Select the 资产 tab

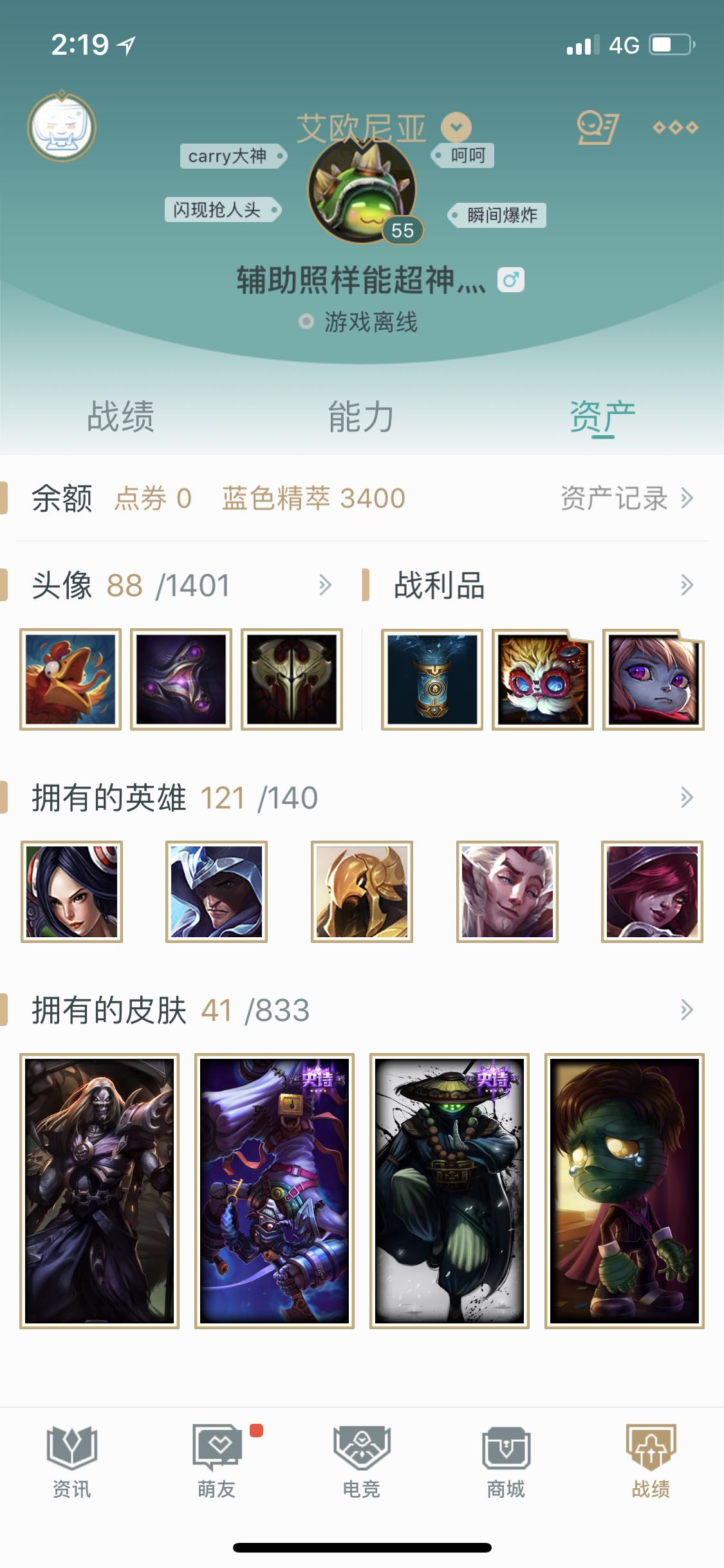pyautogui.click(x=602, y=416)
